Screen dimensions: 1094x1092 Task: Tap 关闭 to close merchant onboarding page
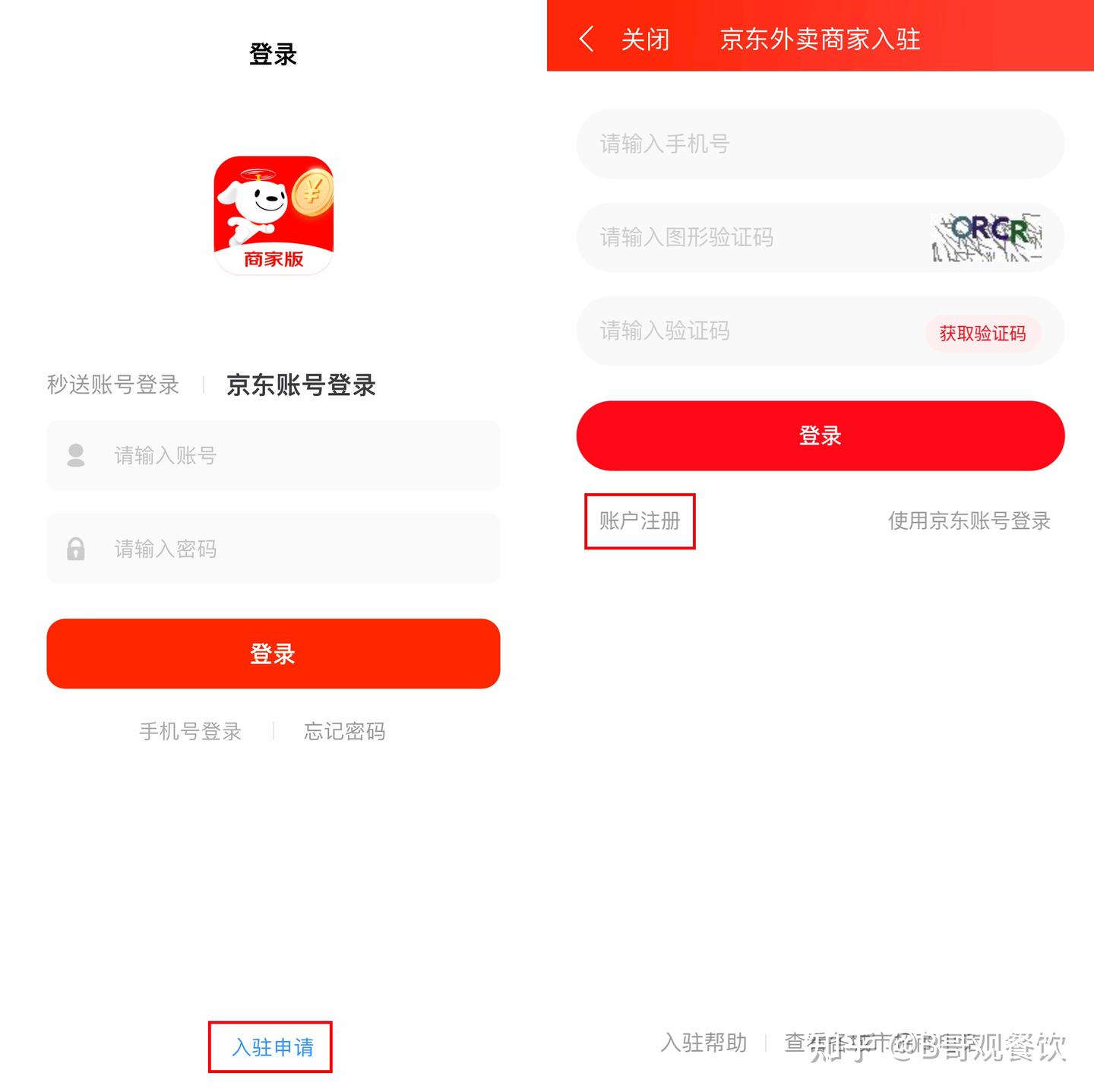click(x=645, y=39)
